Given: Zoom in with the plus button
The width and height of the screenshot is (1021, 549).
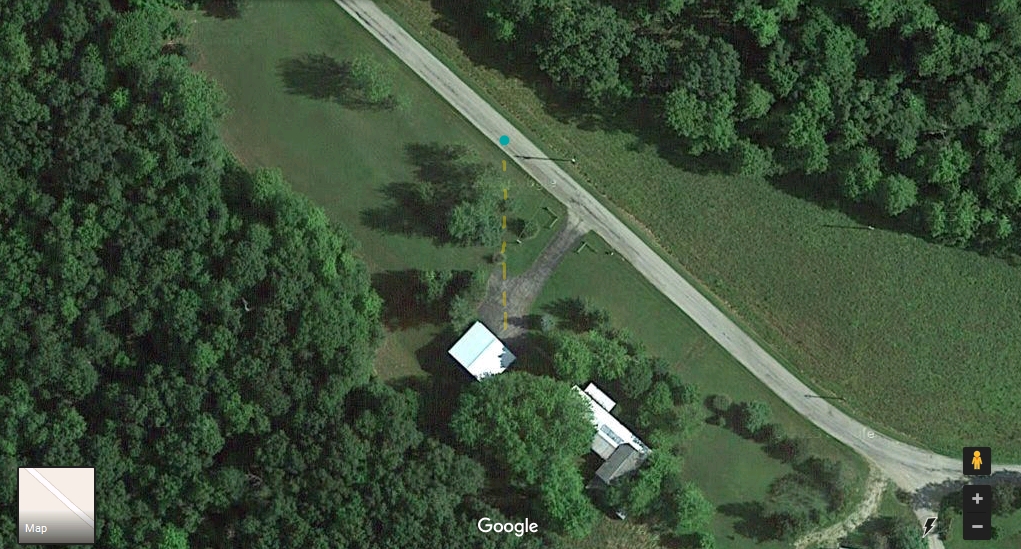Looking at the screenshot, I should coord(977,499).
